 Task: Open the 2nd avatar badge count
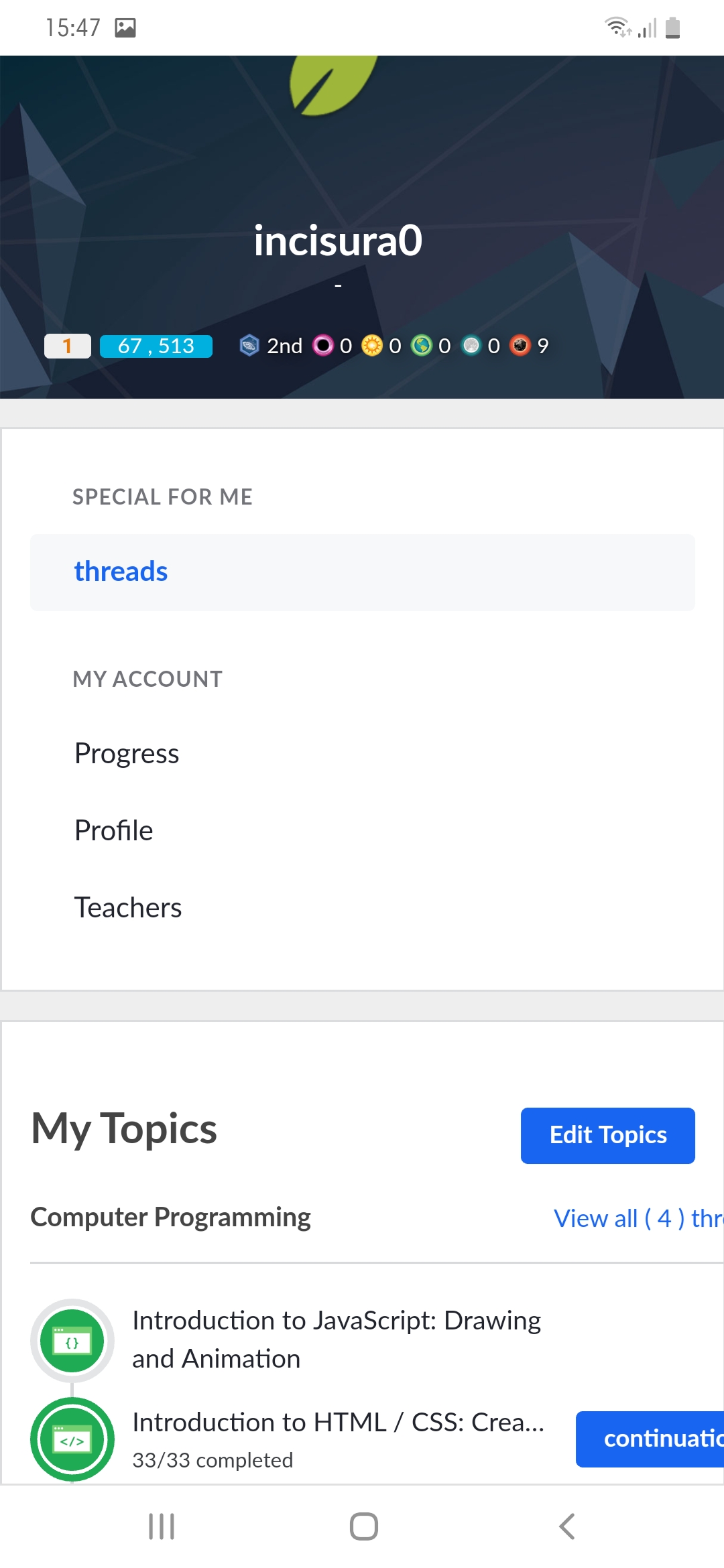(x=271, y=346)
